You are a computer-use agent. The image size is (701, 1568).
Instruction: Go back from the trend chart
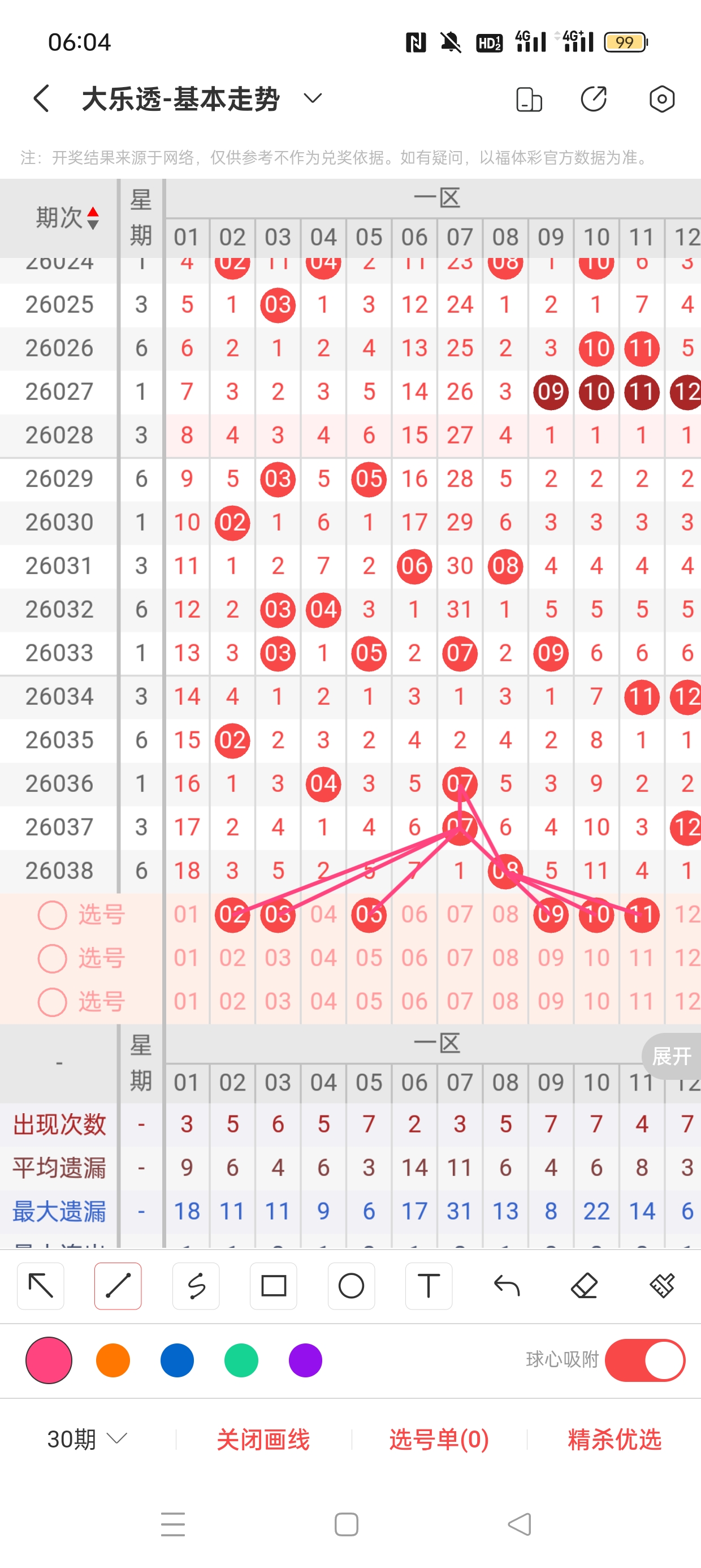tap(41, 98)
